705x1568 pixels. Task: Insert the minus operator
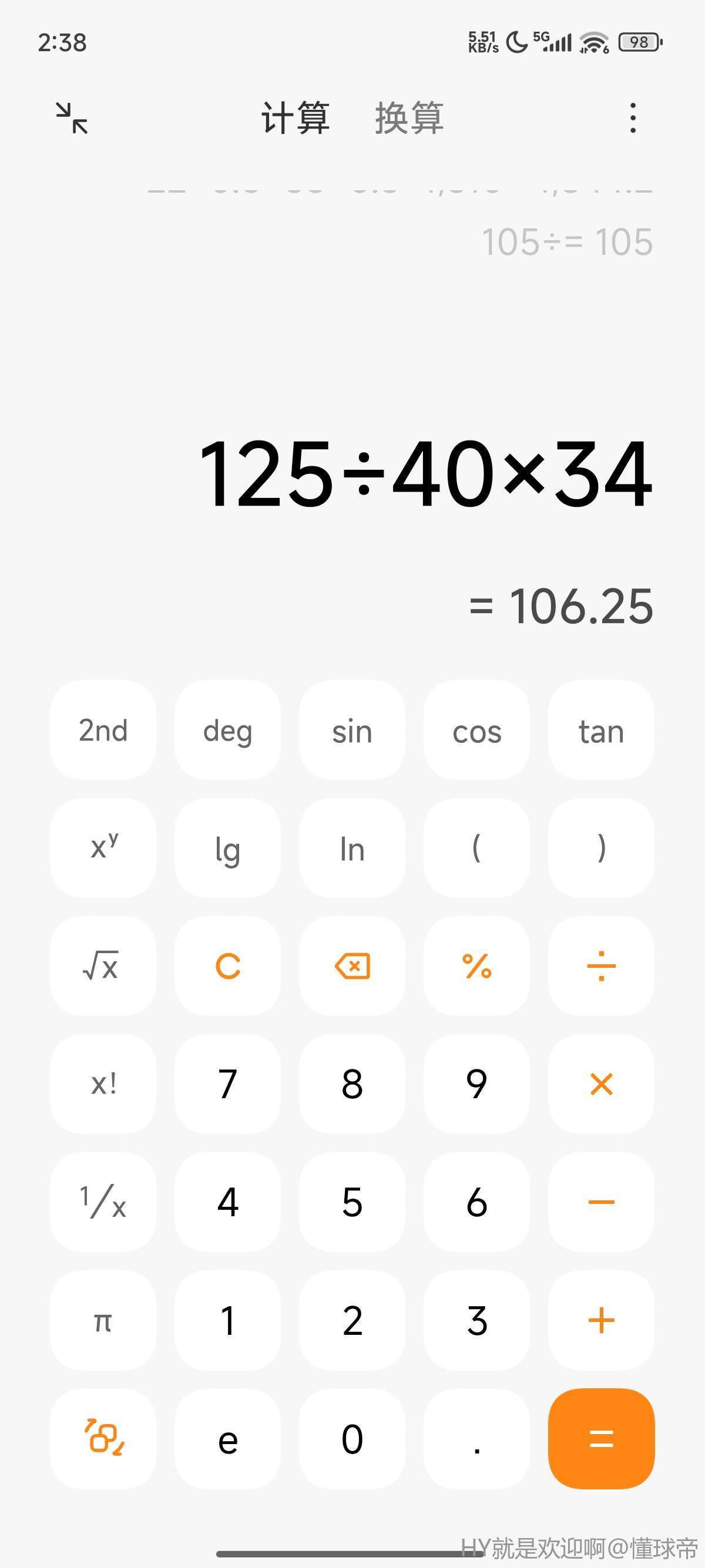pos(601,1202)
